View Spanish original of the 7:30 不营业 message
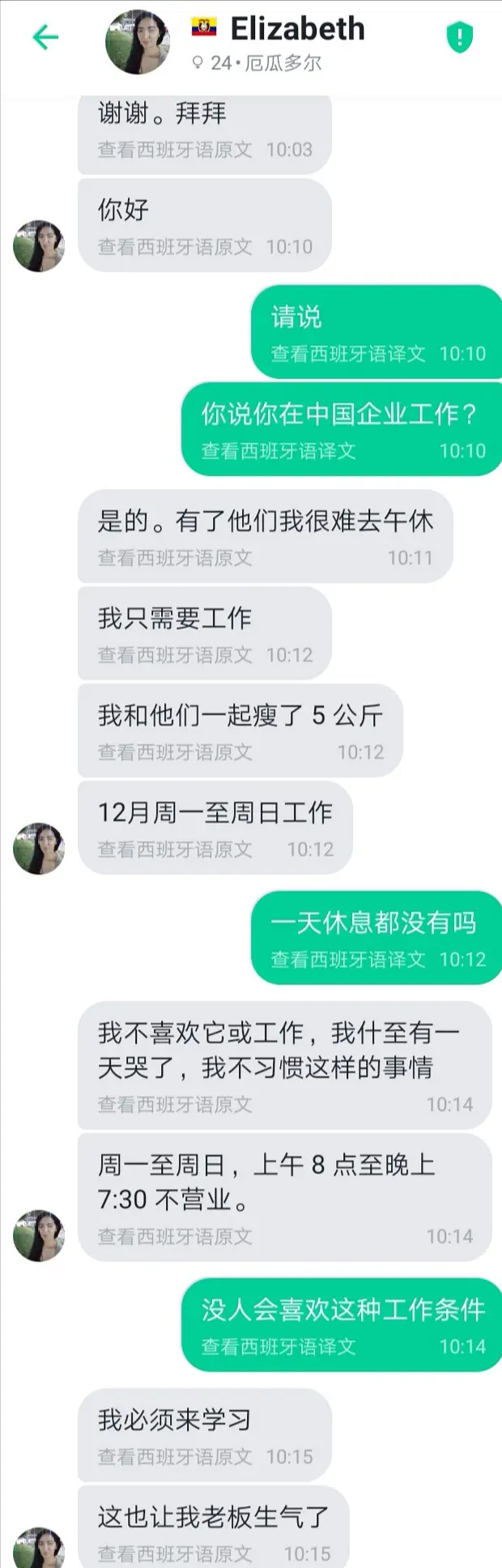502x1568 pixels. [x=175, y=1237]
